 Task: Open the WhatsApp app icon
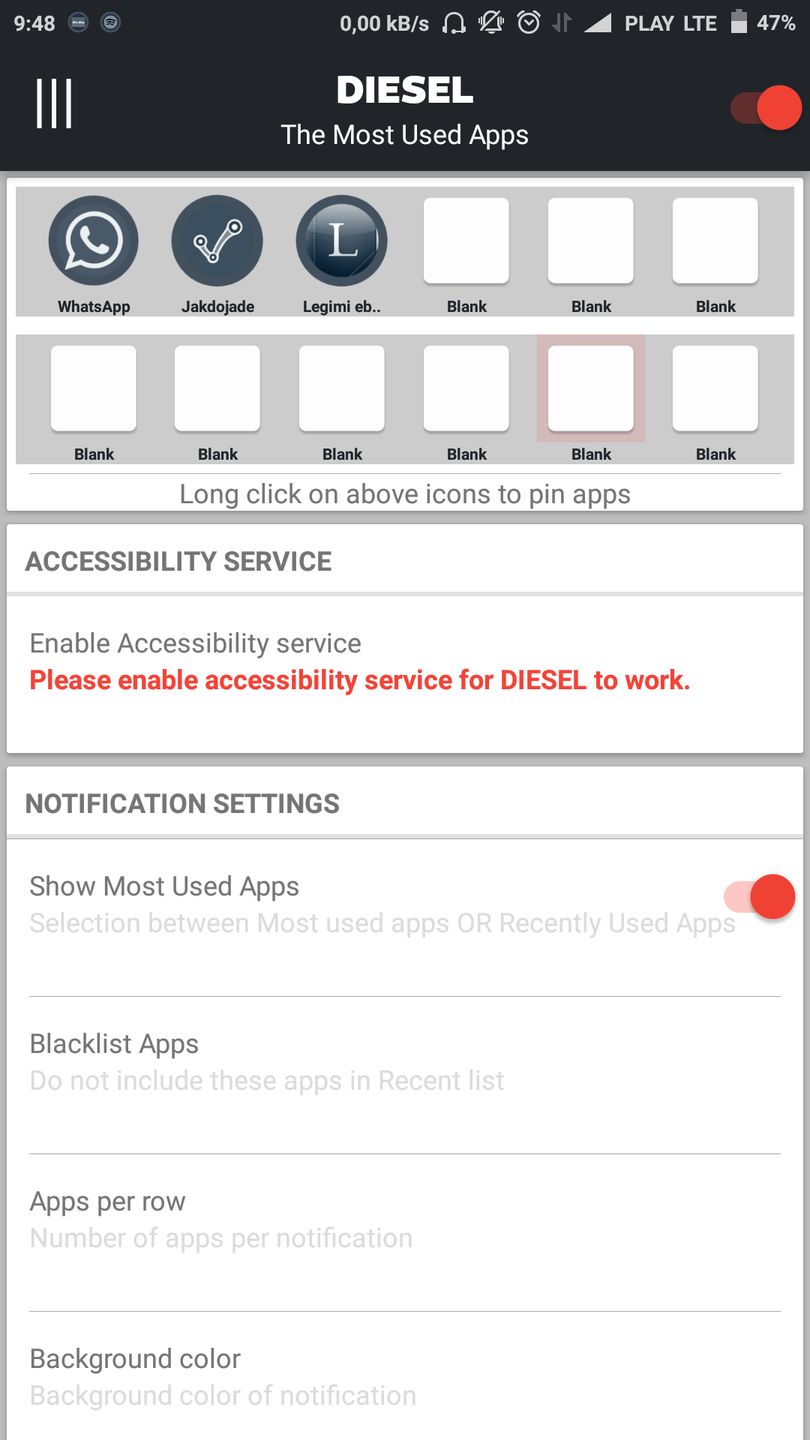point(94,242)
